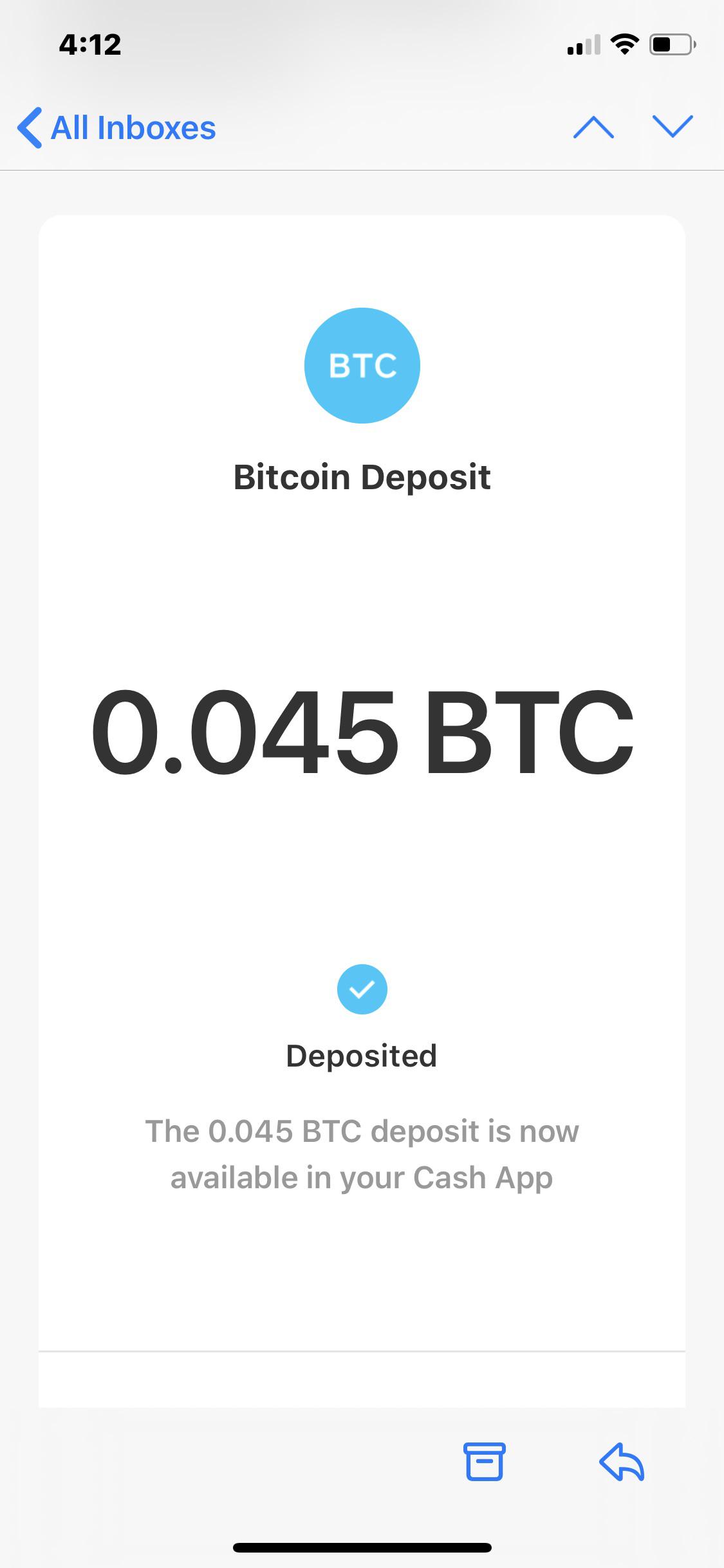Tap the blue BTC circle logo
724x1568 pixels.
362,365
